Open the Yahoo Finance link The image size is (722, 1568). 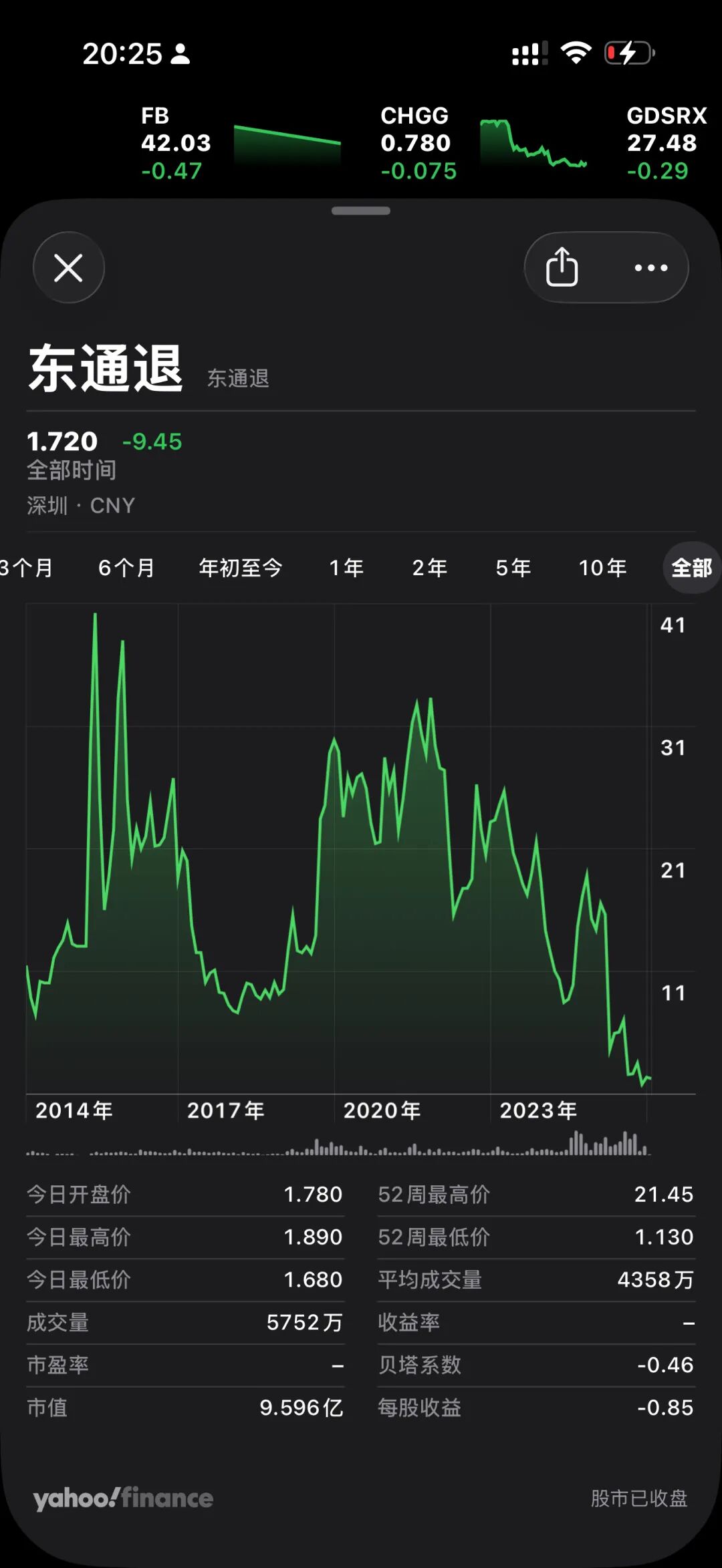pyautogui.click(x=123, y=1498)
